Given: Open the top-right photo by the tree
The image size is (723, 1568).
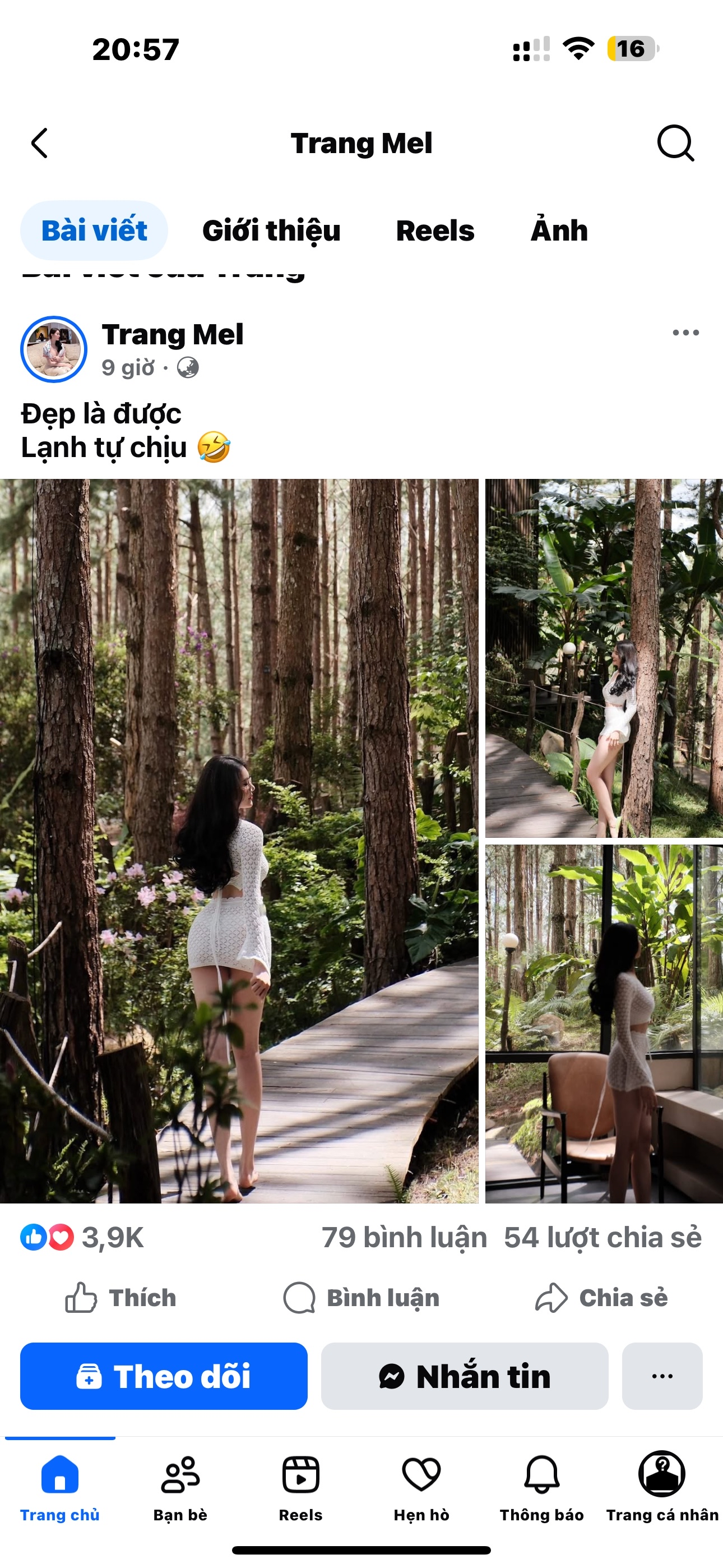Looking at the screenshot, I should (x=603, y=657).
